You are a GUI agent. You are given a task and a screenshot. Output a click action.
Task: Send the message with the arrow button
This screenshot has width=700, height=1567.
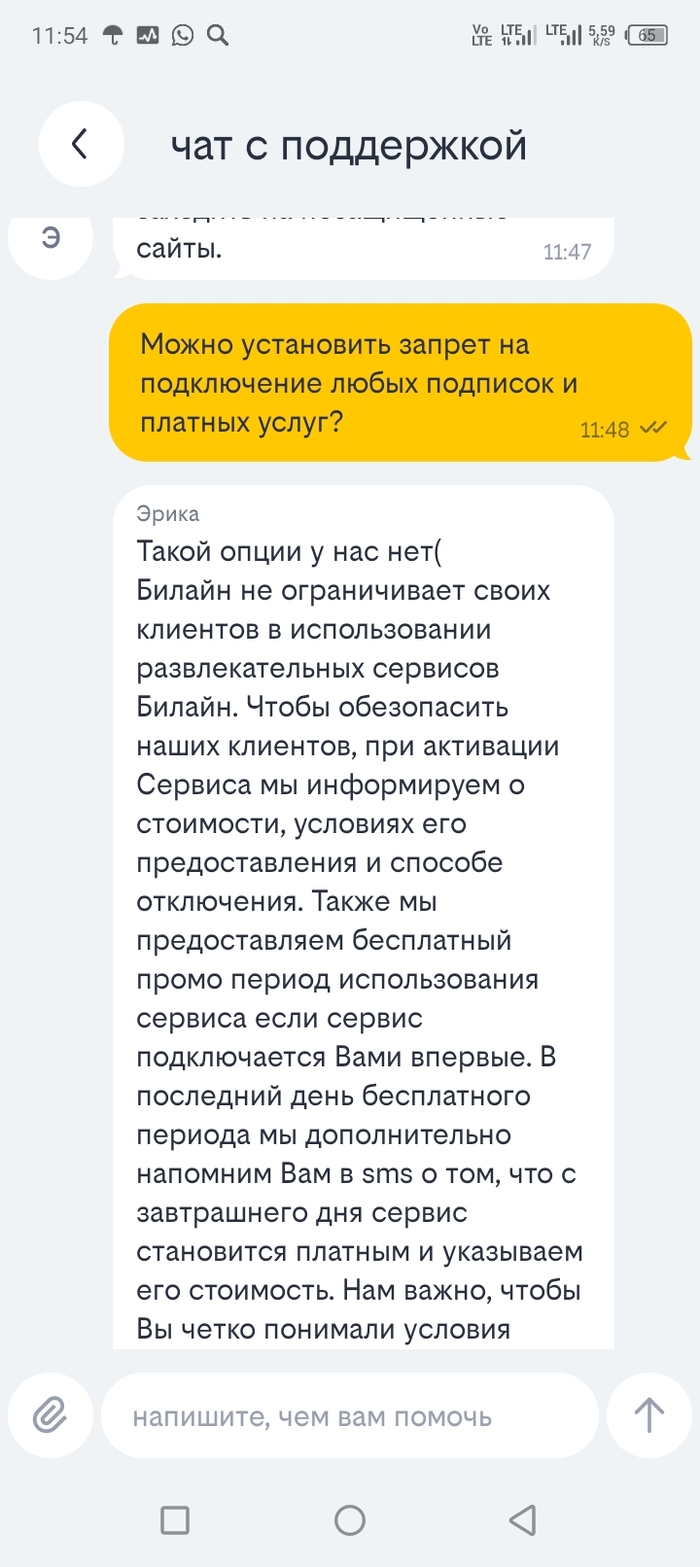pos(649,1415)
